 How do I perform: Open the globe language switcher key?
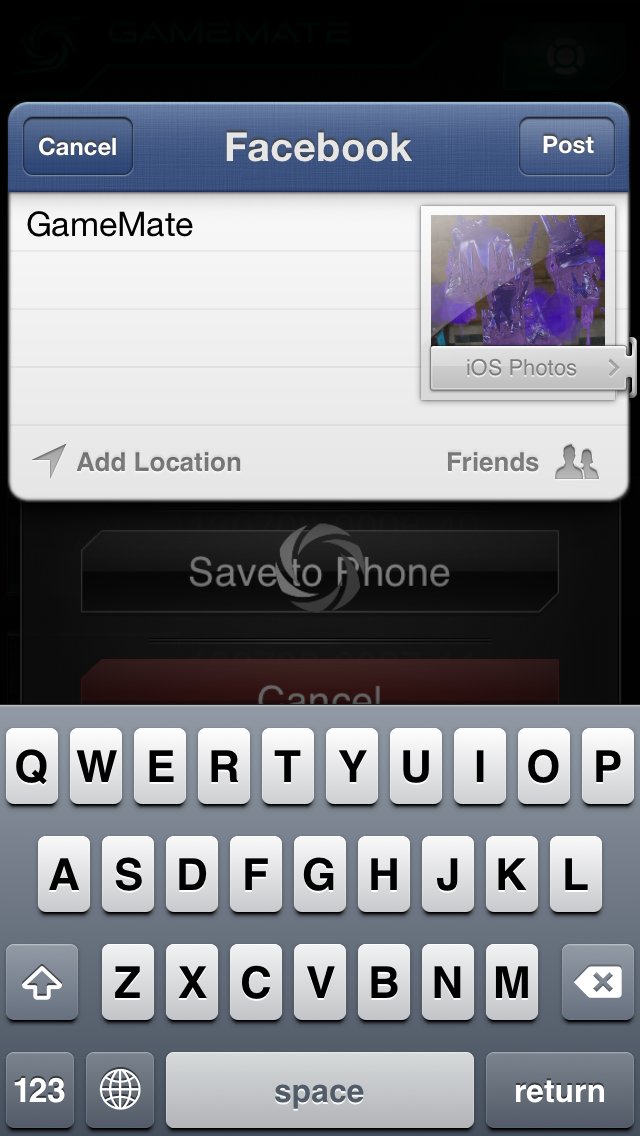click(120, 1091)
